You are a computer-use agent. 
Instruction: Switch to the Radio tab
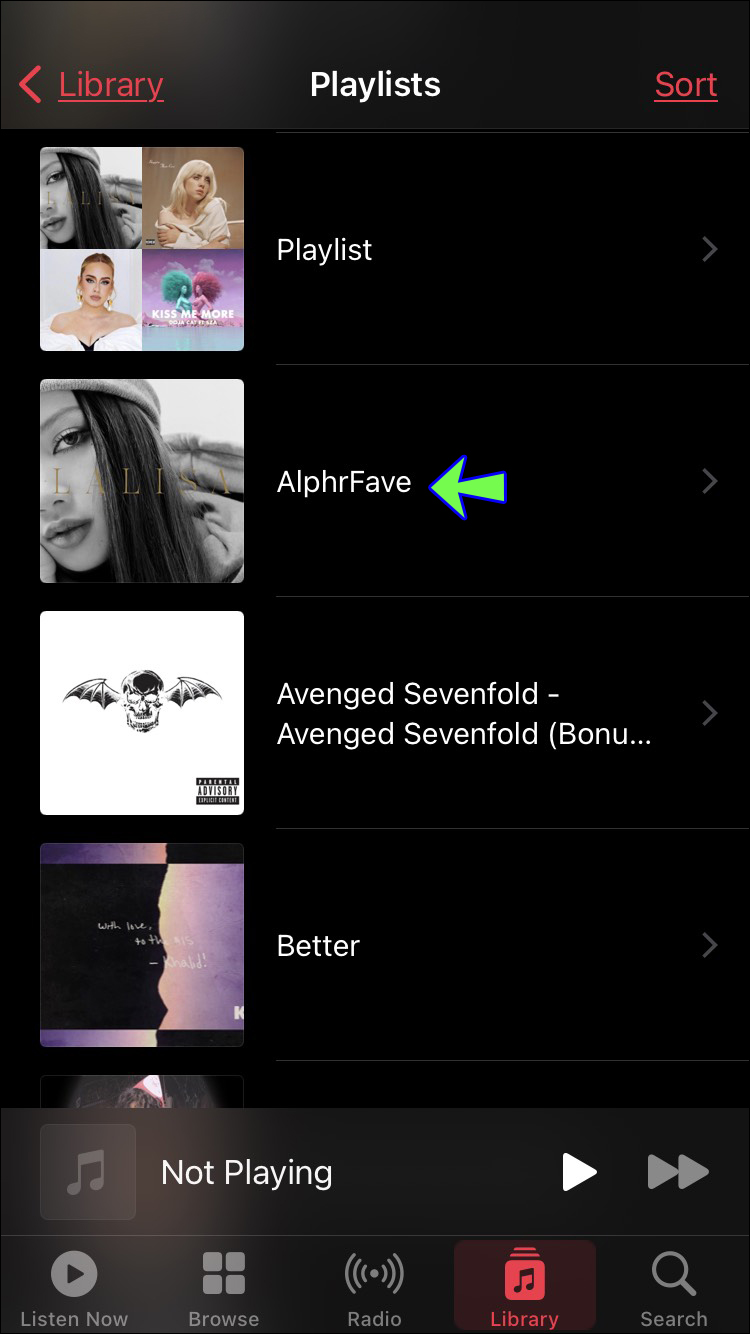pos(374,1290)
